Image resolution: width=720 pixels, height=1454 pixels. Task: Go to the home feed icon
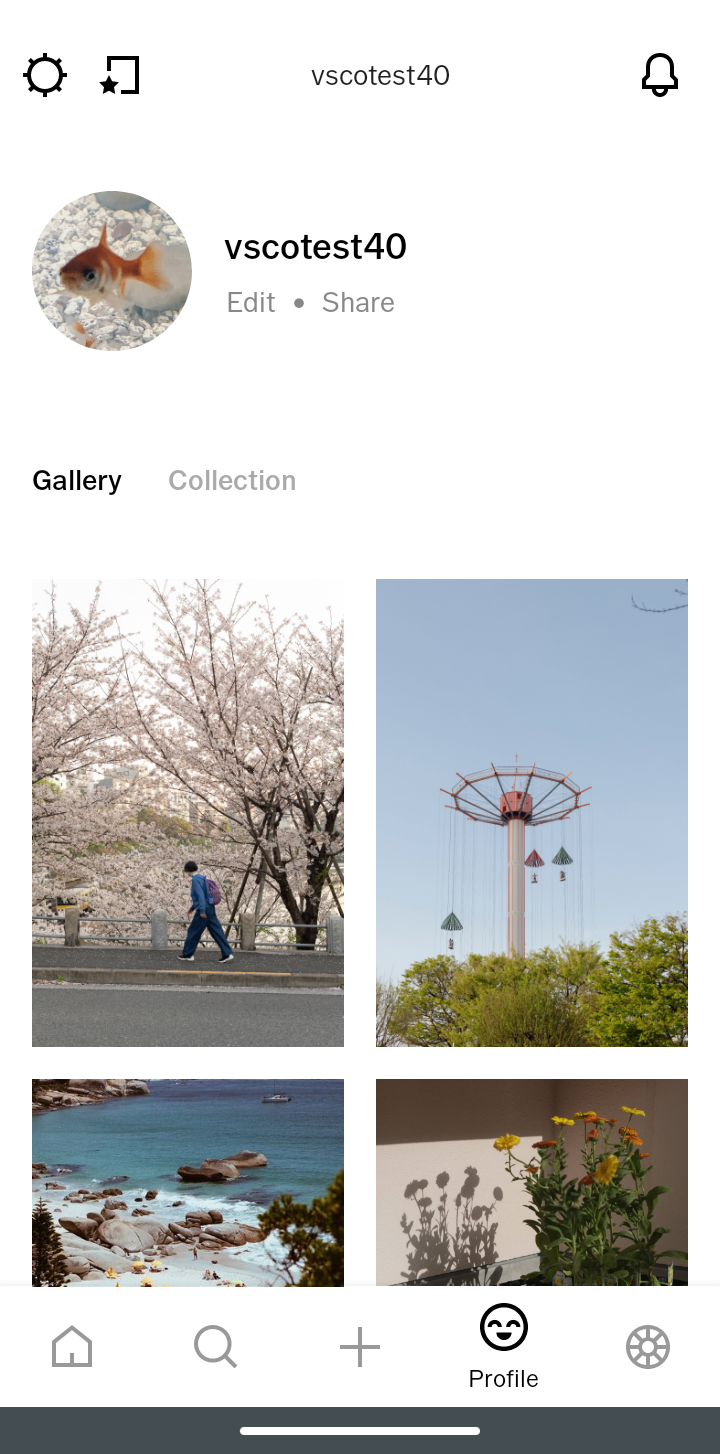click(x=71, y=1346)
